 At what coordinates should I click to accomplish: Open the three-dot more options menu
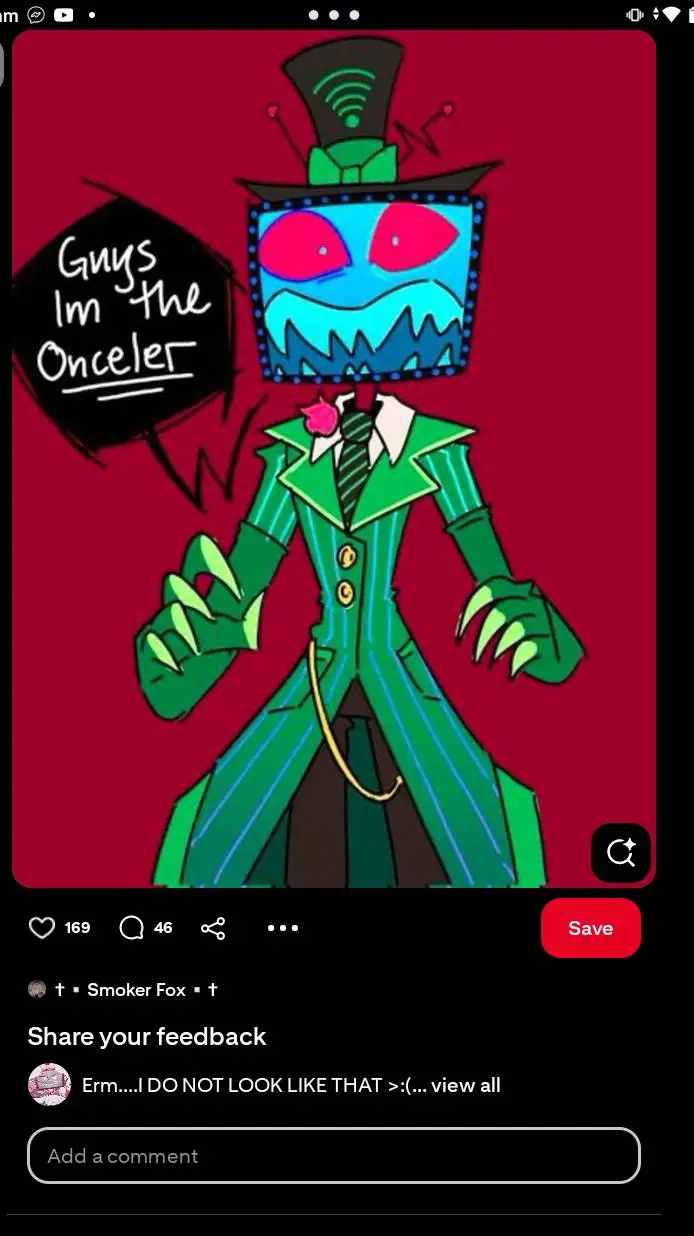pos(283,928)
